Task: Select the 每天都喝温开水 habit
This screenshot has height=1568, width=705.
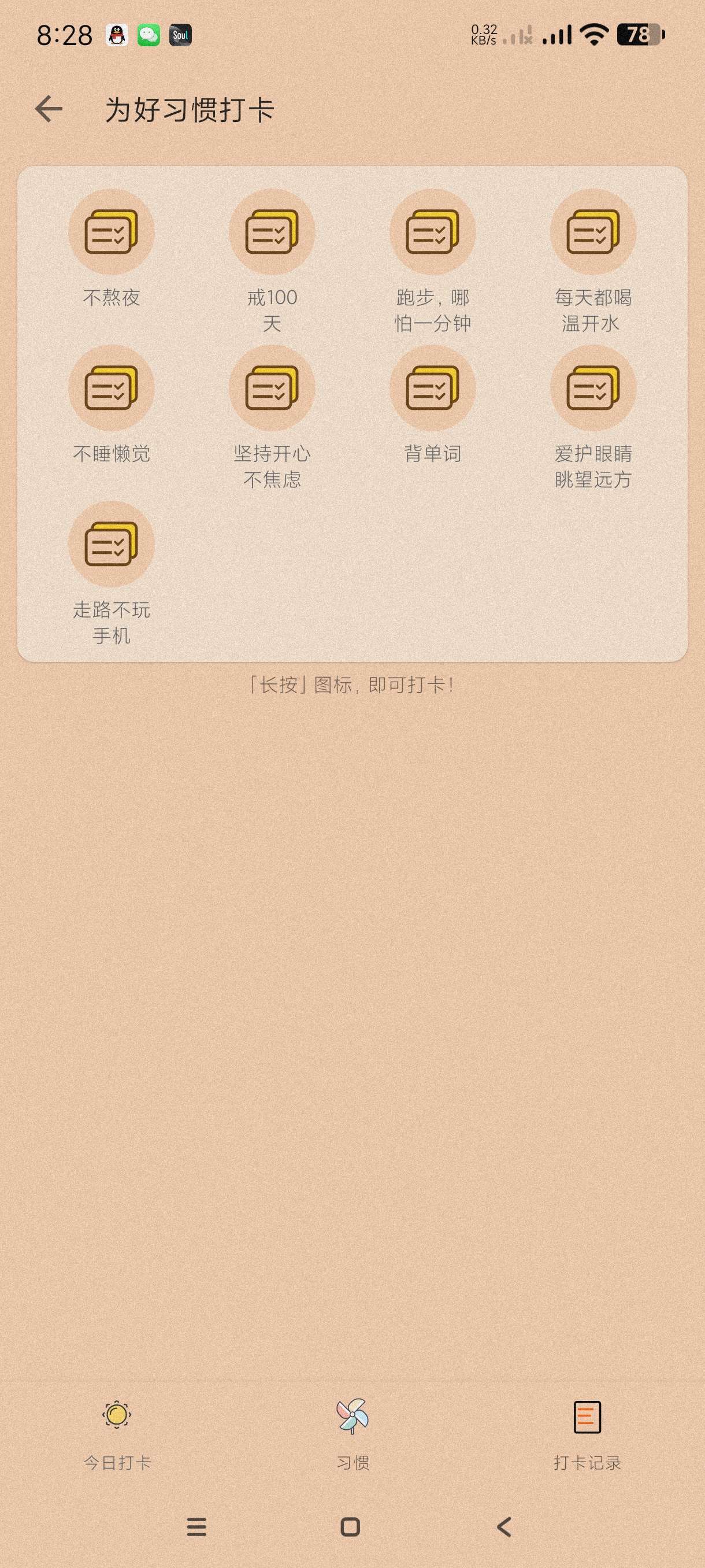Action: 593,232
